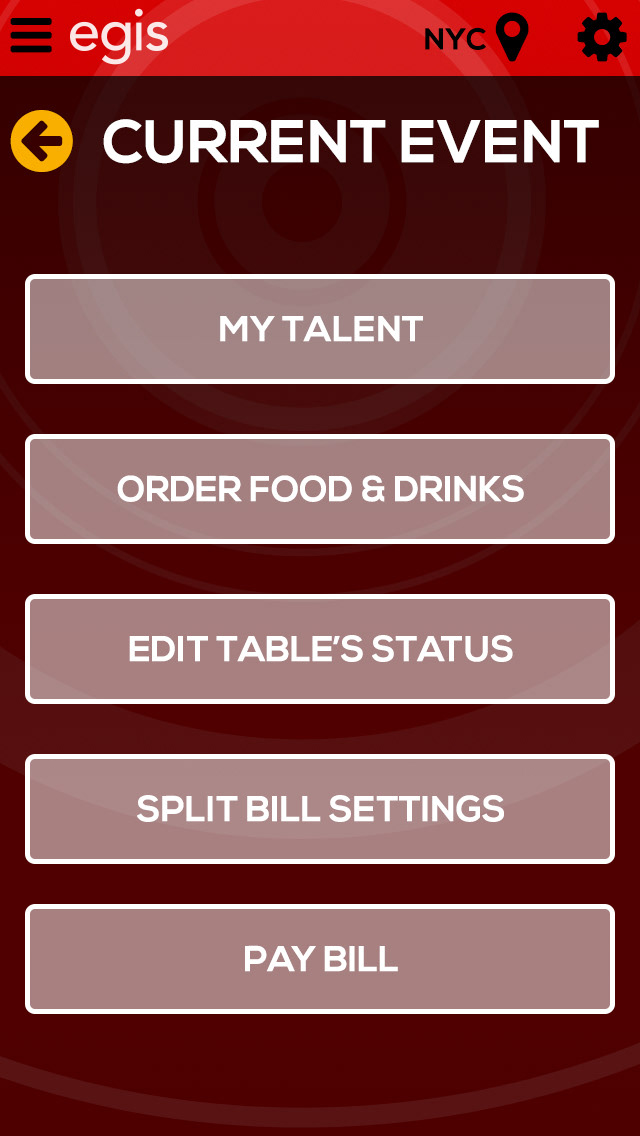
Task: Open the hamburger drawer menu
Action: pyautogui.click(x=31, y=36)
